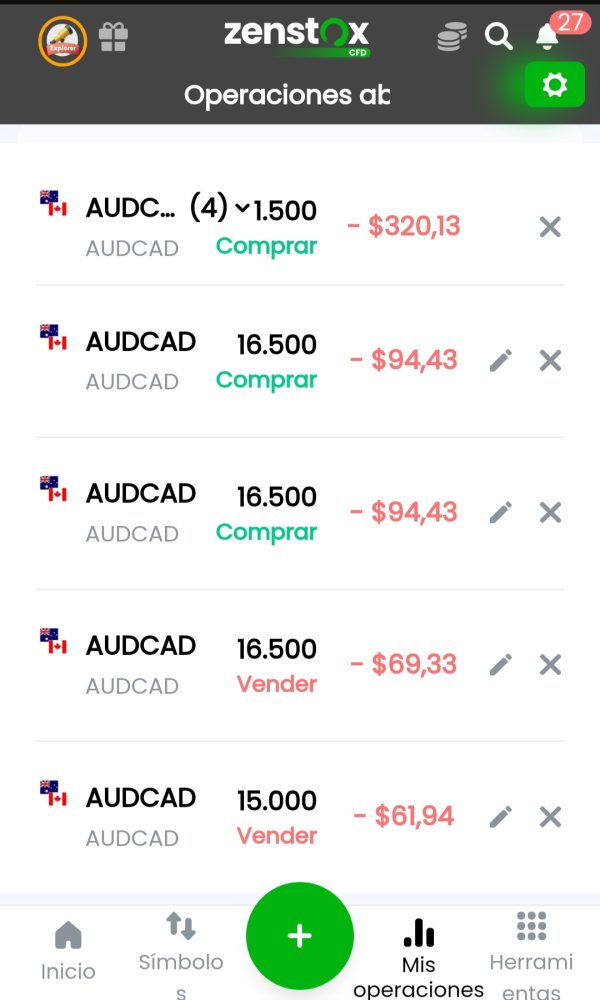
Task: Open the Explorer profile avatar
Action: [x=62, y=41]
